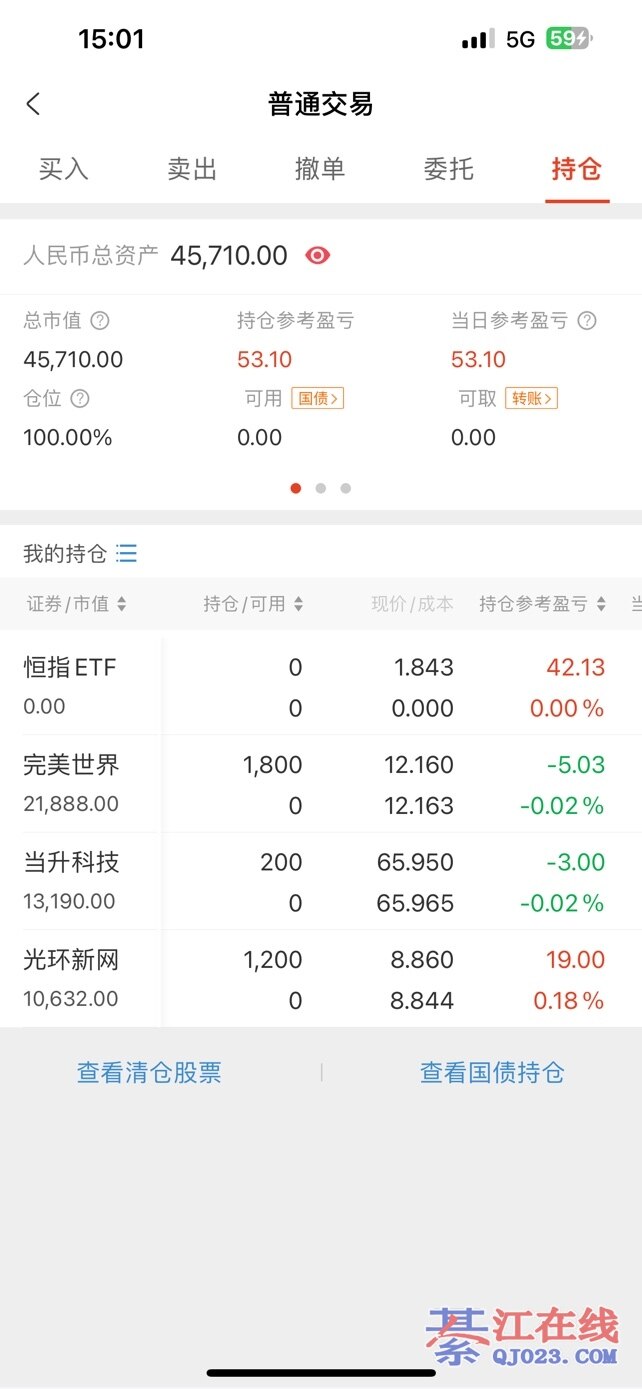Viewport: 642px width, 1389px height.
Task: Open the 撤单 tab
Action: 320,169
